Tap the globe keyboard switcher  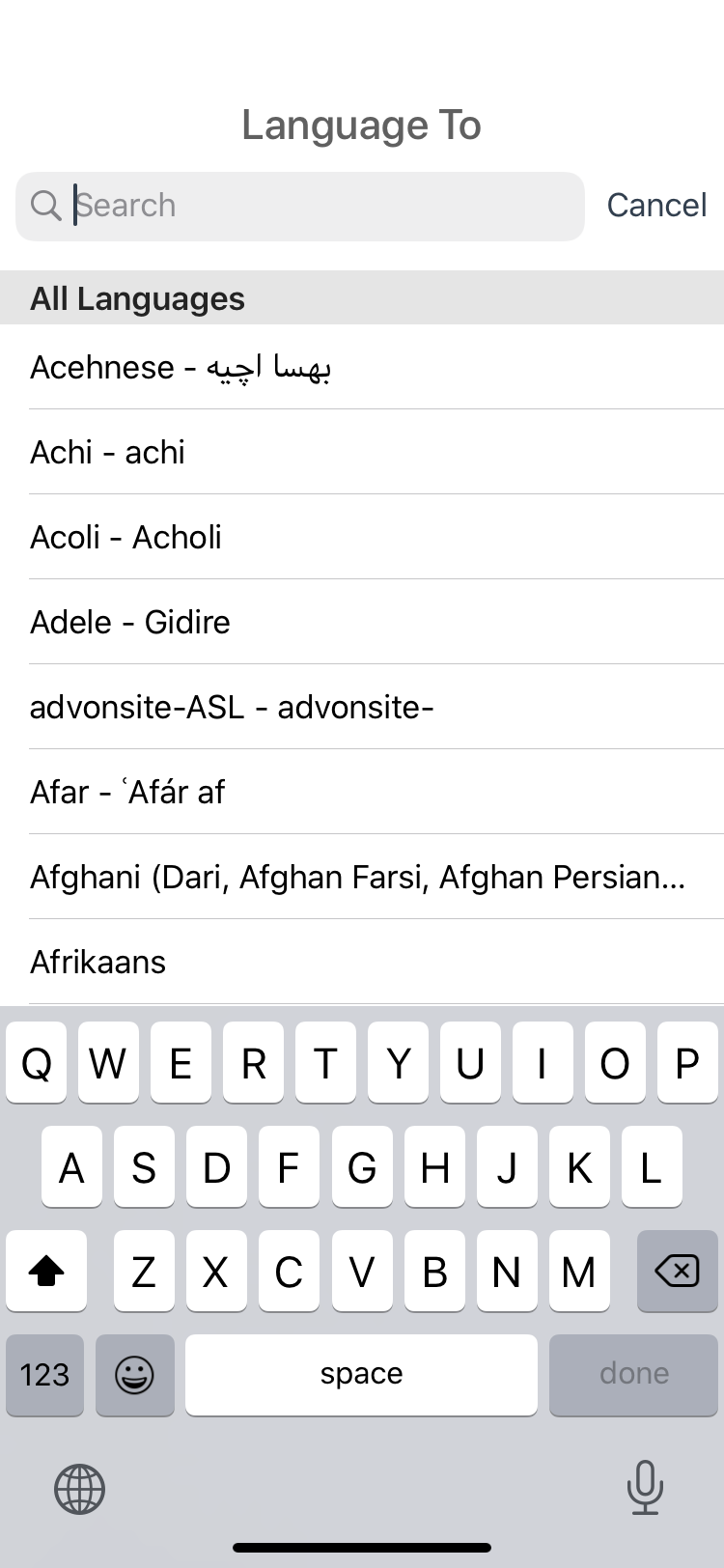tap(79, 1488)
